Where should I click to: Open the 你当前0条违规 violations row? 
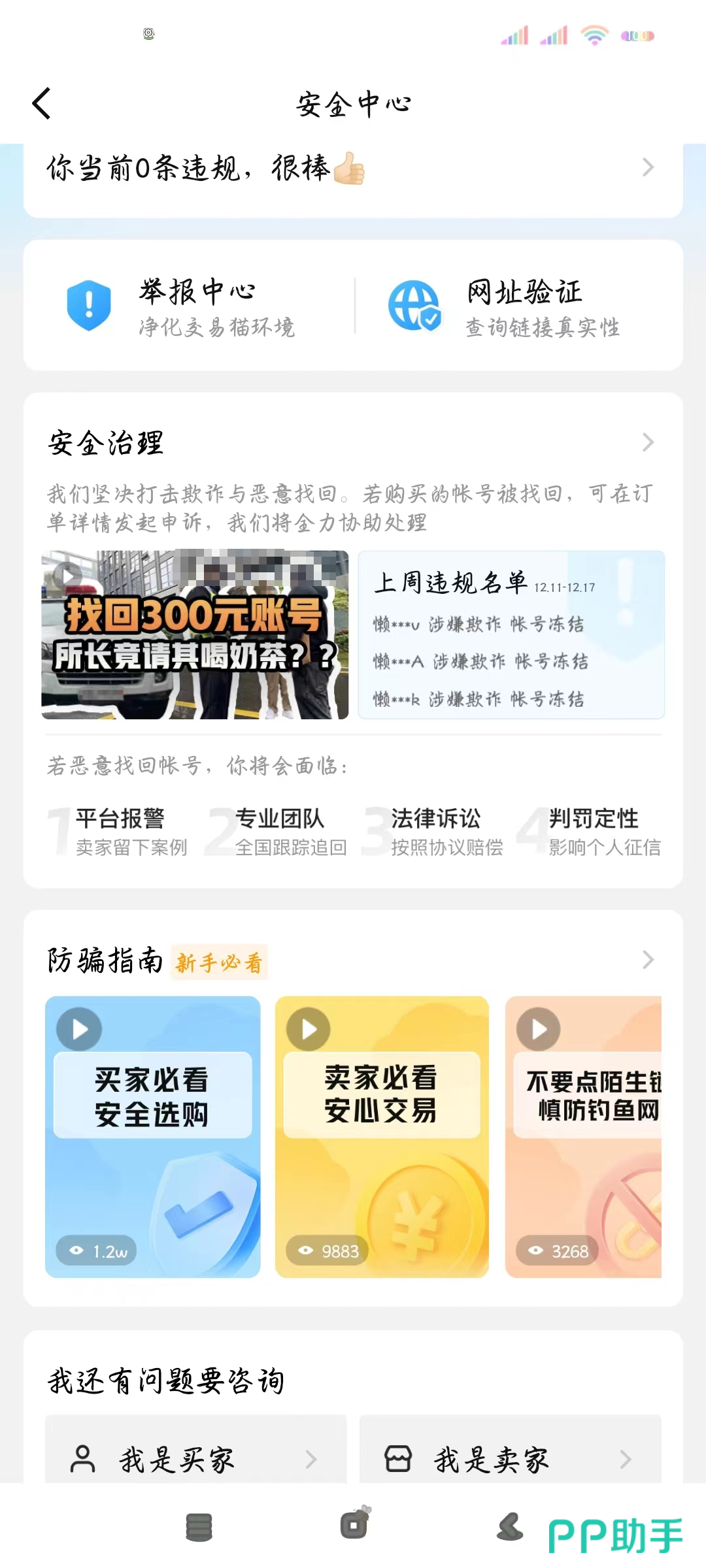(x=353, y=169)
